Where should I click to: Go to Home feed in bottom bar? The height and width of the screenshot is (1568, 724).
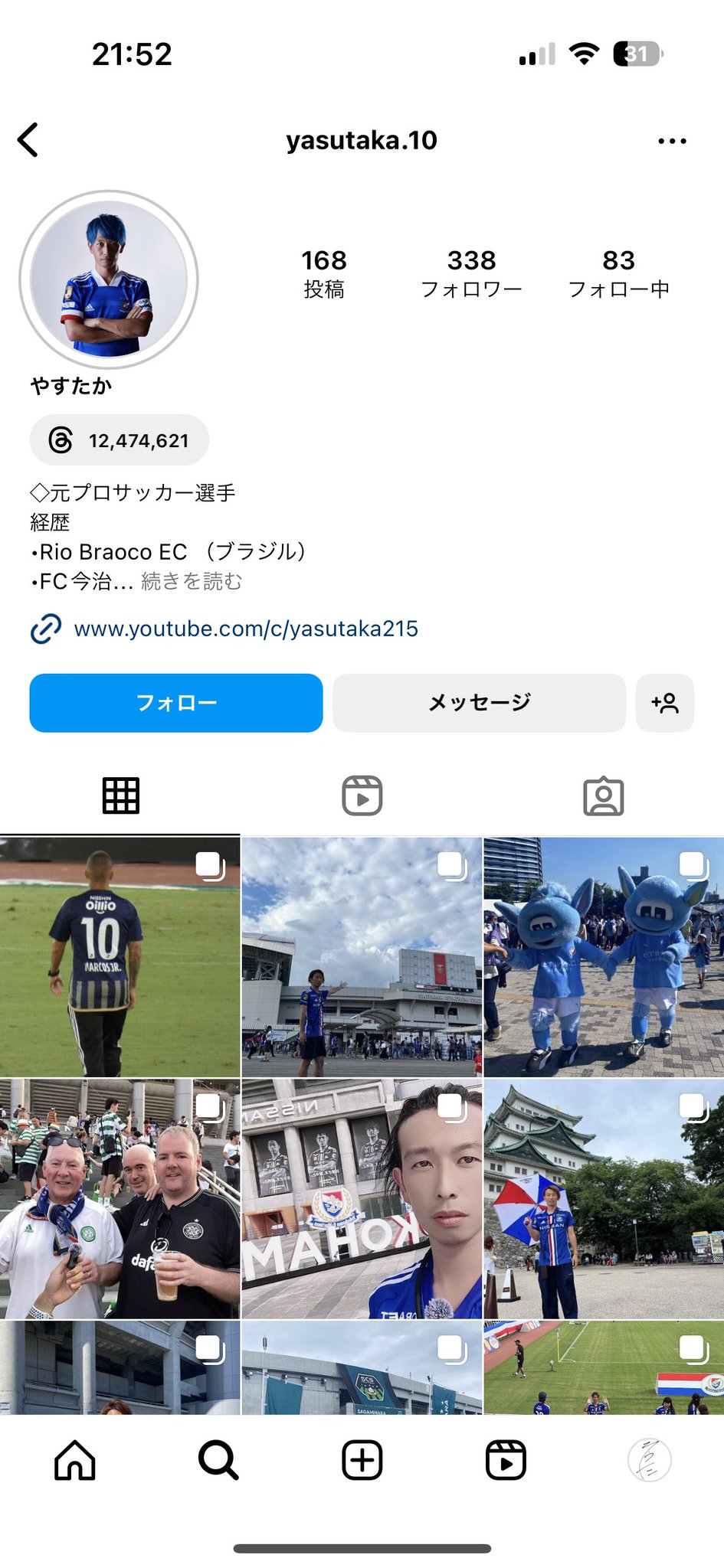point(75,1460)
